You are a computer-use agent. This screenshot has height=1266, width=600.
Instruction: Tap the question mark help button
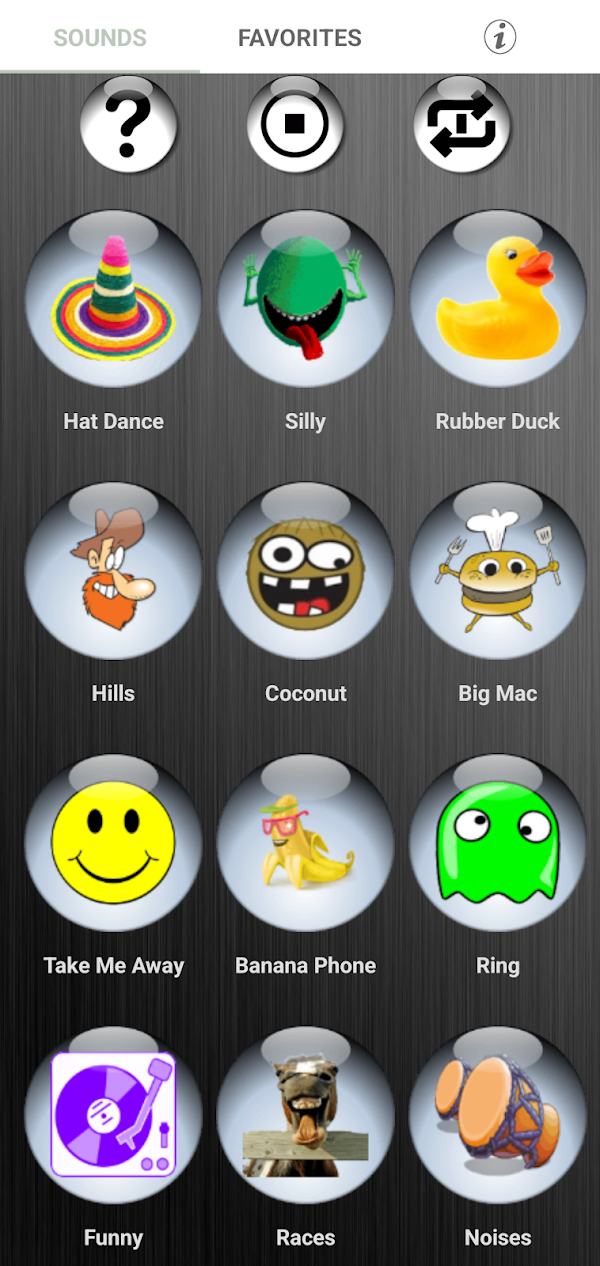pos(128,126)
